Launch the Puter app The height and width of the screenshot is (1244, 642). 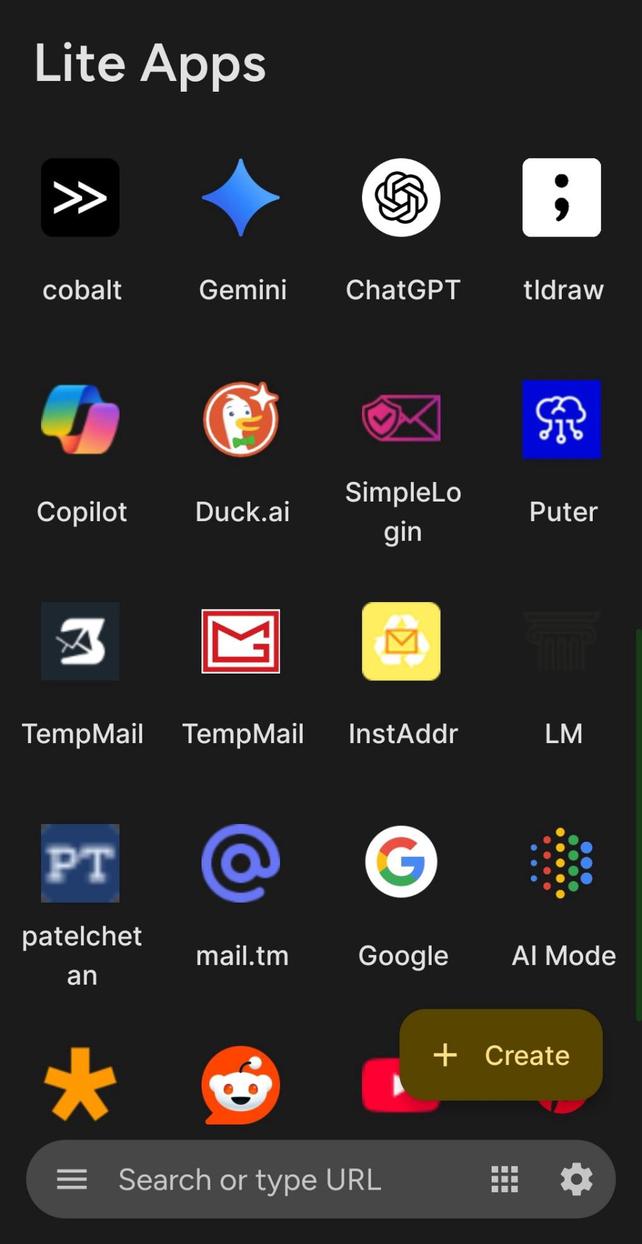click(562, 419)
